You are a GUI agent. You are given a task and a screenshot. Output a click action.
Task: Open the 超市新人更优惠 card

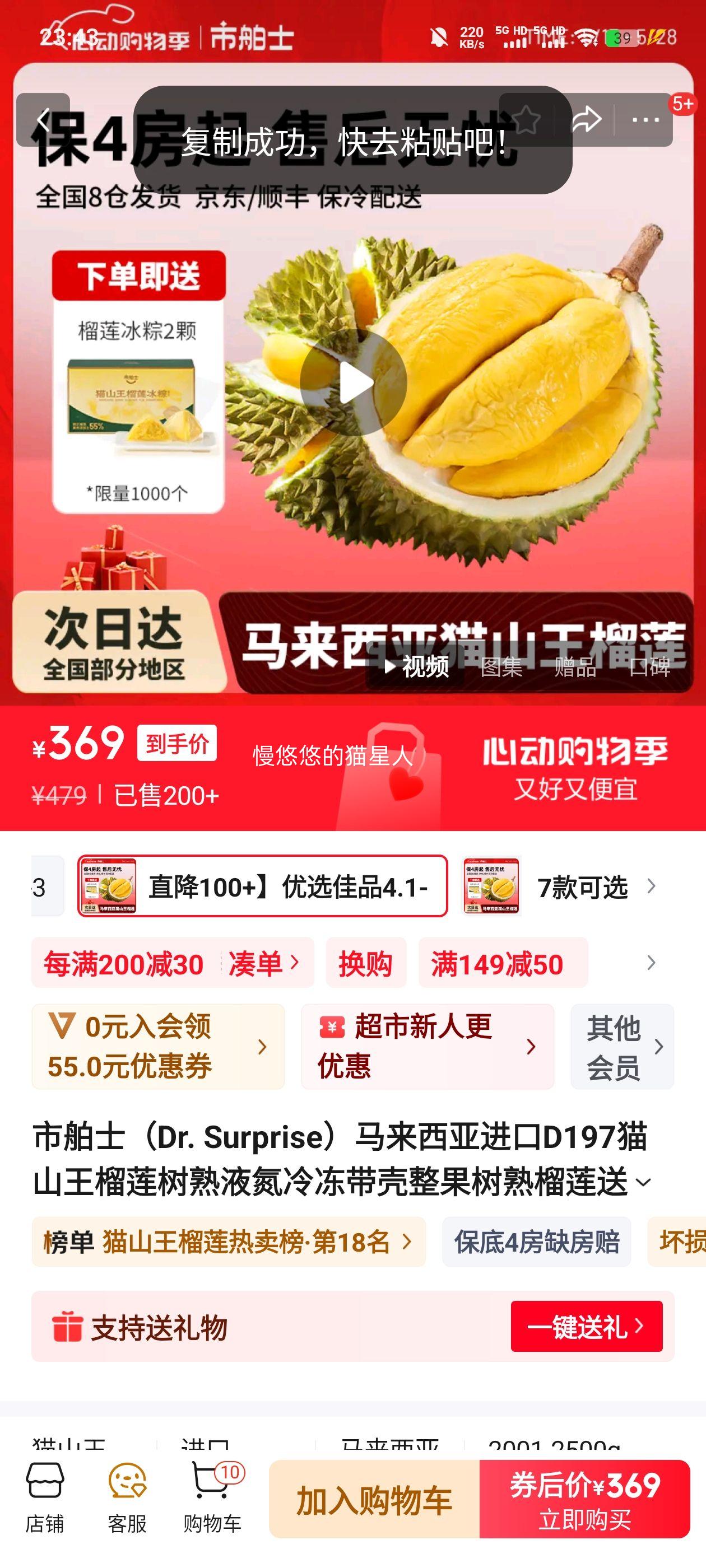[x=427, y=1046]
